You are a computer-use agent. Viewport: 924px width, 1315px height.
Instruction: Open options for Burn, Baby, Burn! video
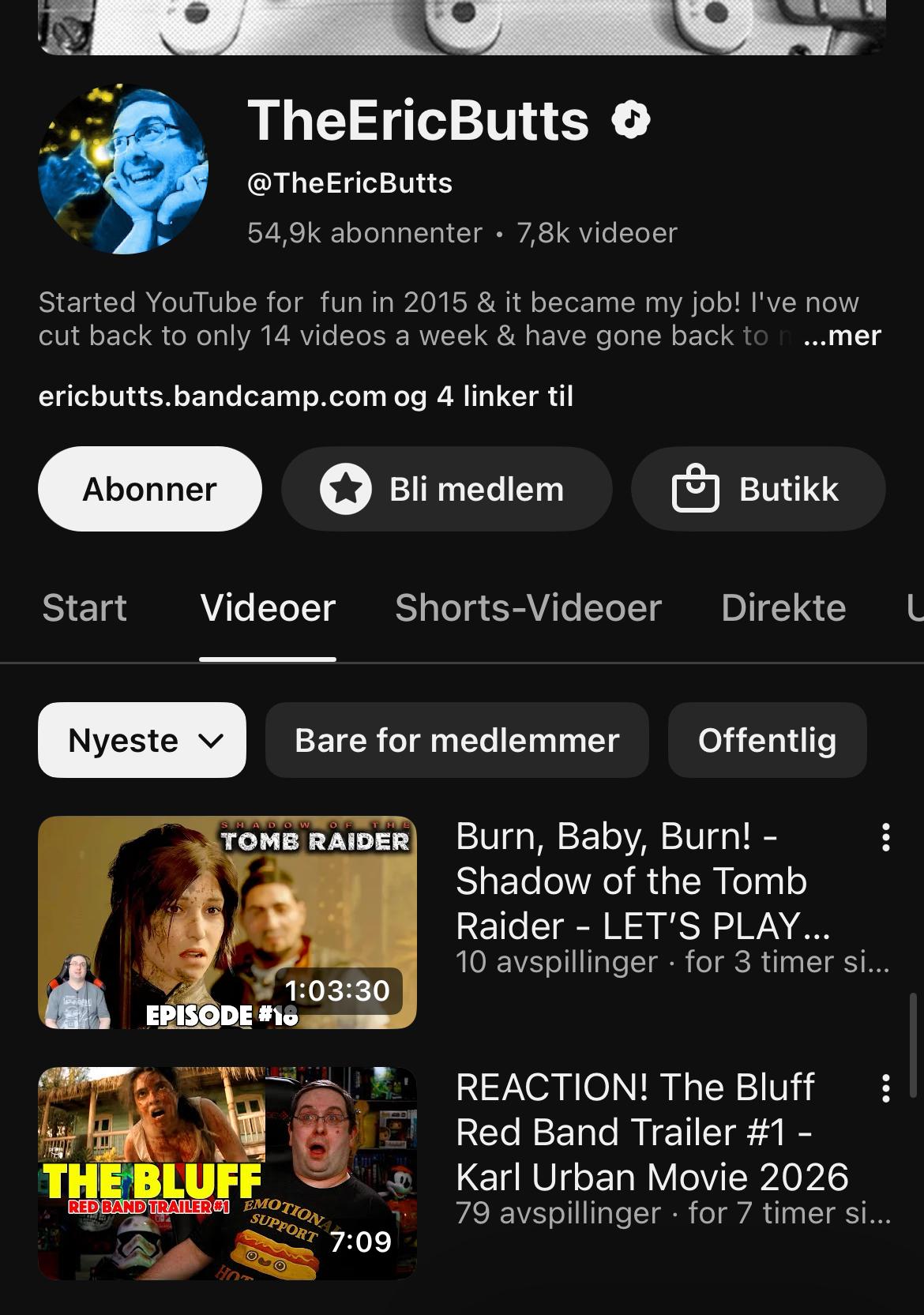(x=886, y=837)
